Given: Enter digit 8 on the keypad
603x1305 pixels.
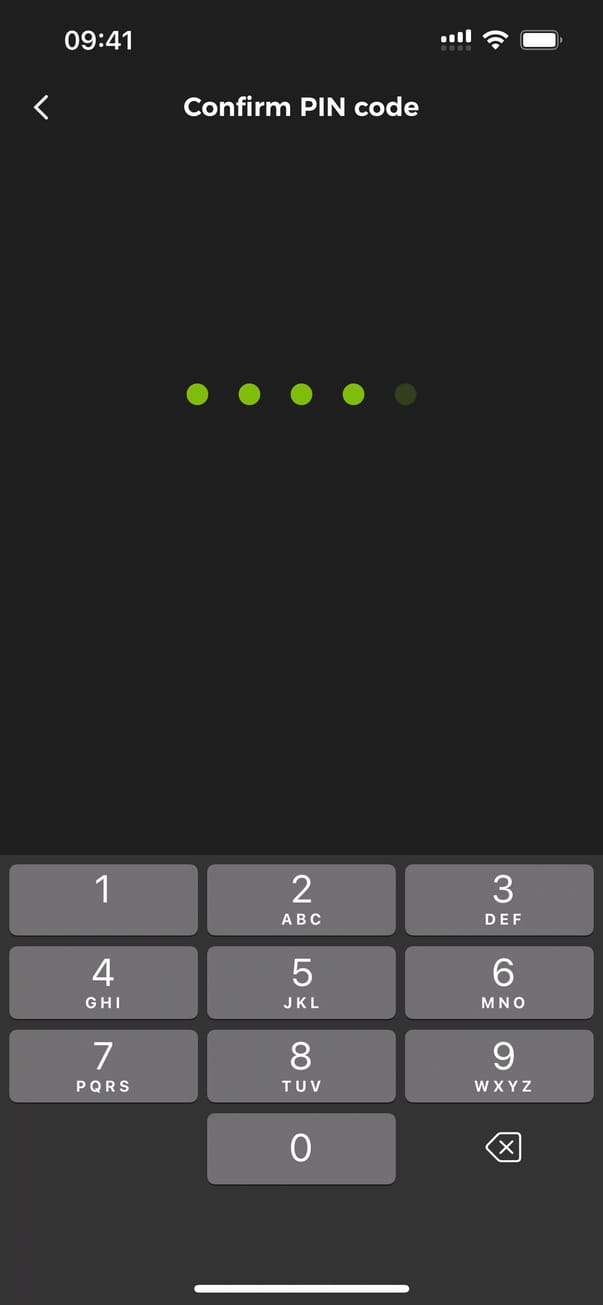Looking at the screenshot, I should (x=301, y=1066).
